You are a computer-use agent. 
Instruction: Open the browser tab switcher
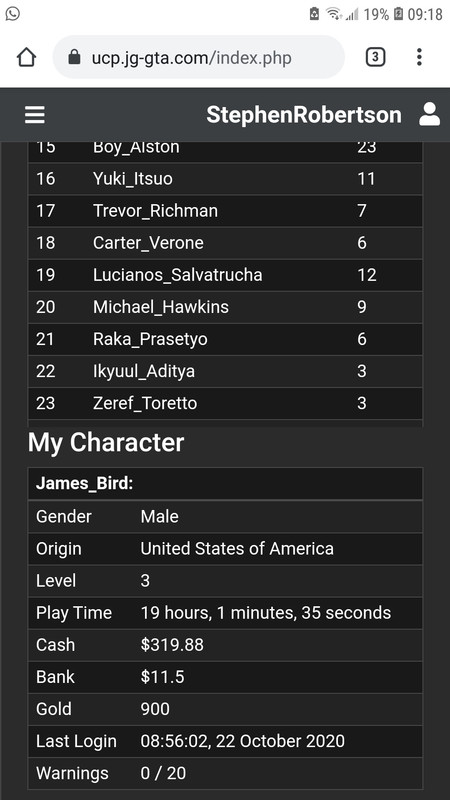pyautogui.click(x=376, y=57)
